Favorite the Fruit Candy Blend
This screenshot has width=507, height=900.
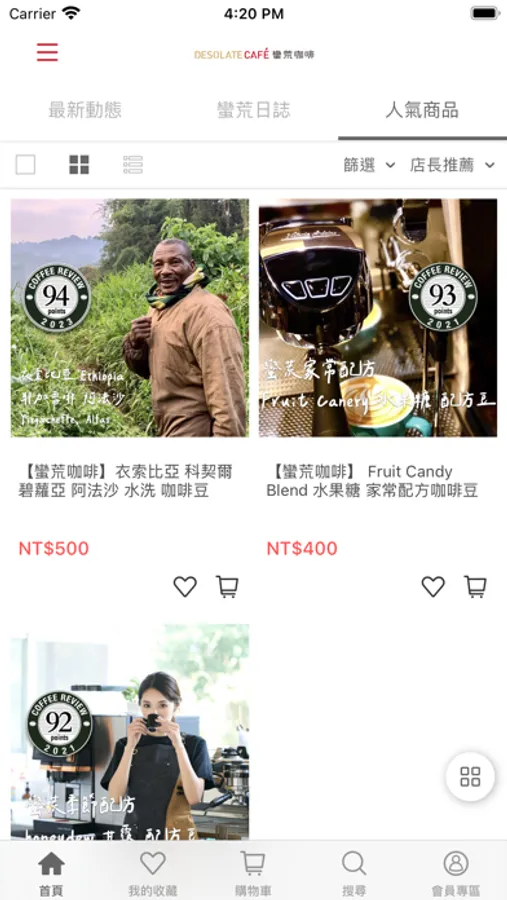[x=433, y=587]
